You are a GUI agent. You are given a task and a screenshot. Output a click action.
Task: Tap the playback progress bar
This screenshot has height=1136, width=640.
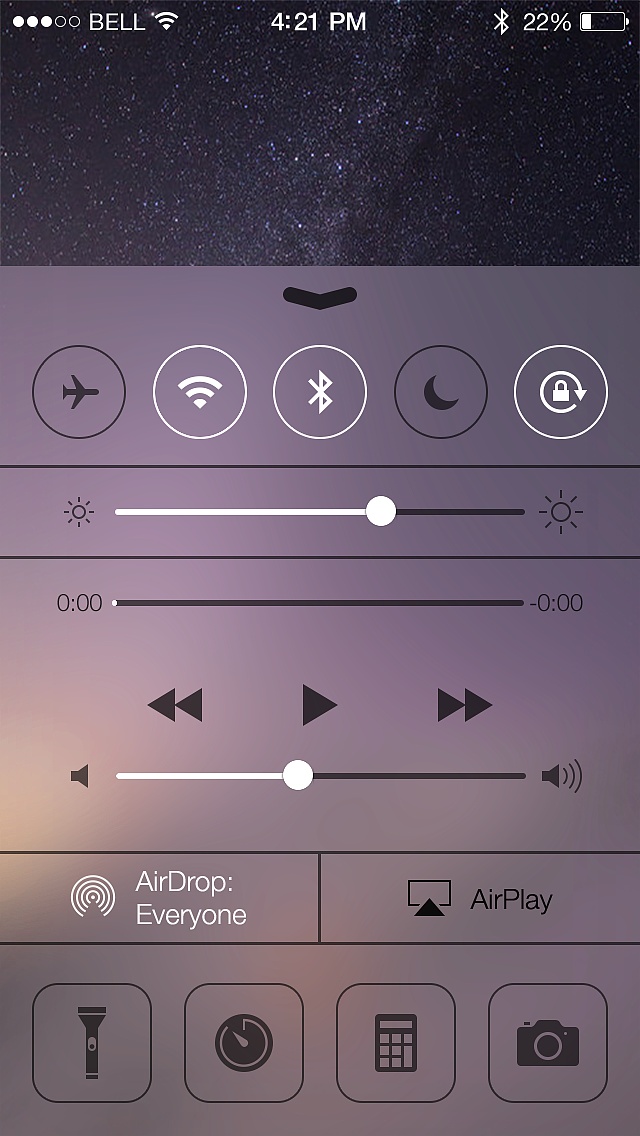(x=319, y=603)
